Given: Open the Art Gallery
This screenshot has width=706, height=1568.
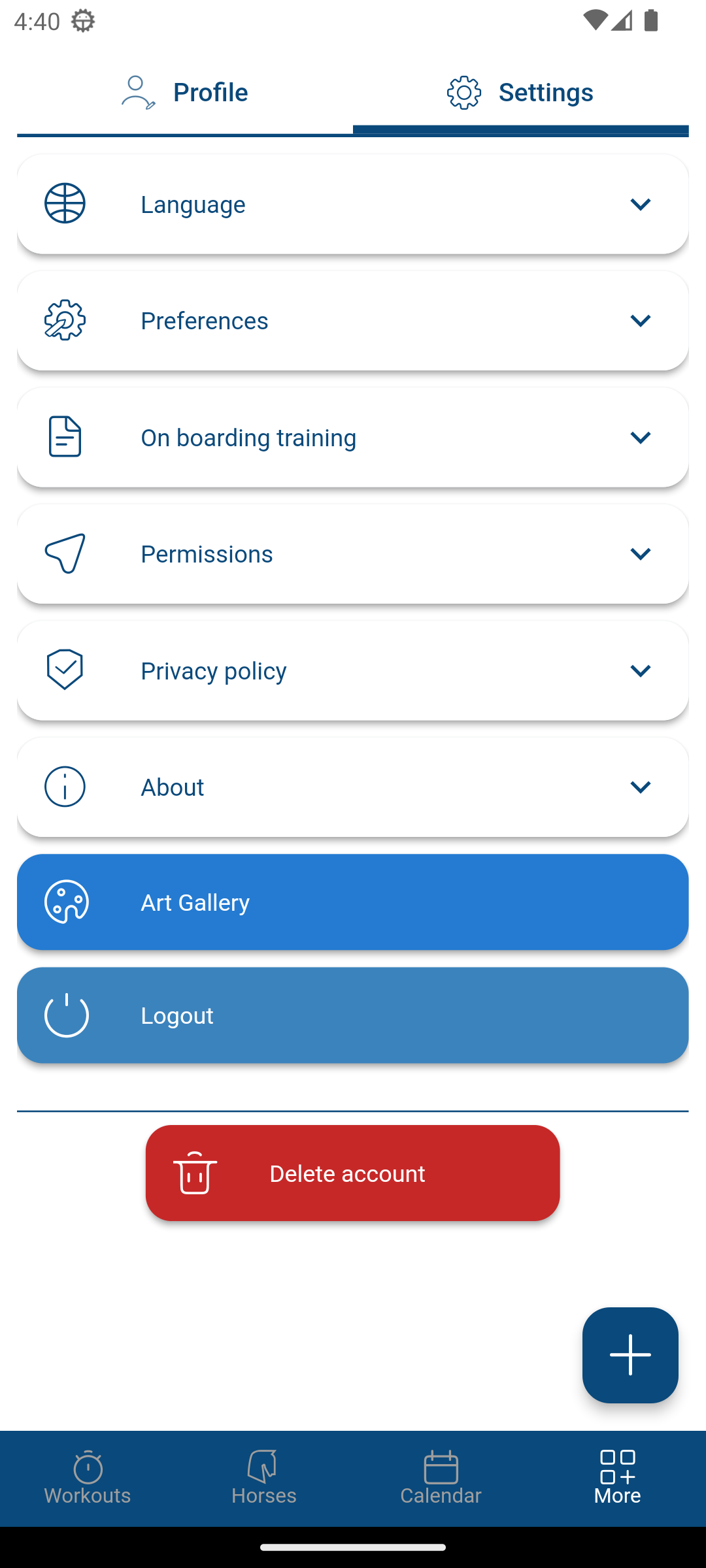Looking at the screenshot, I should coord(352,902).
